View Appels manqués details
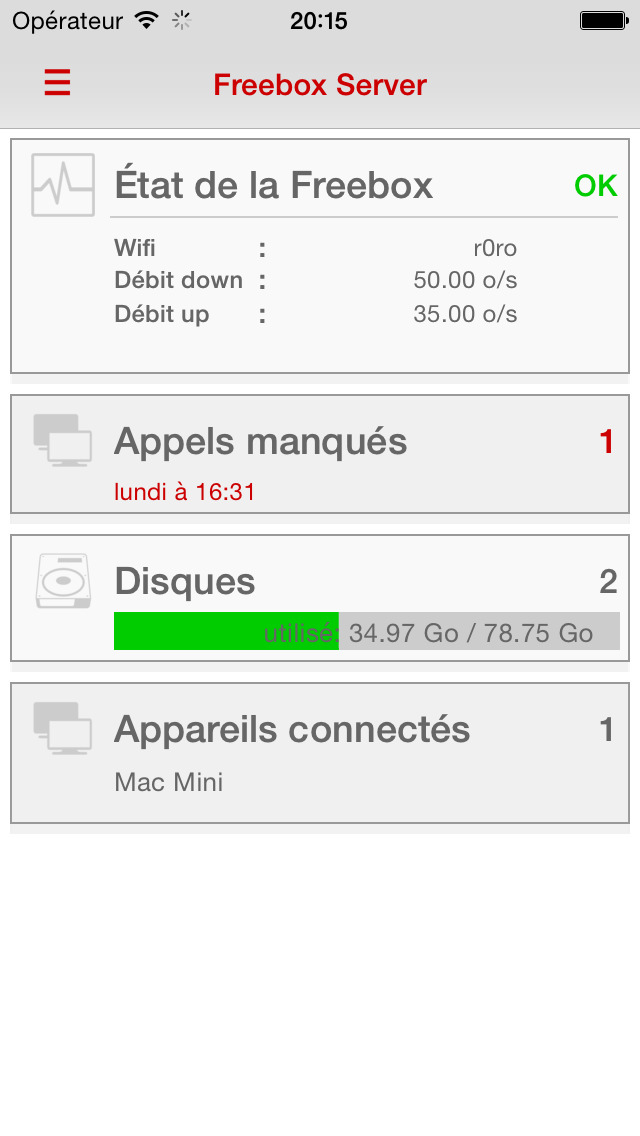Screen dimensions: 640x1136 pyautogui.click(x=320, y=454)
